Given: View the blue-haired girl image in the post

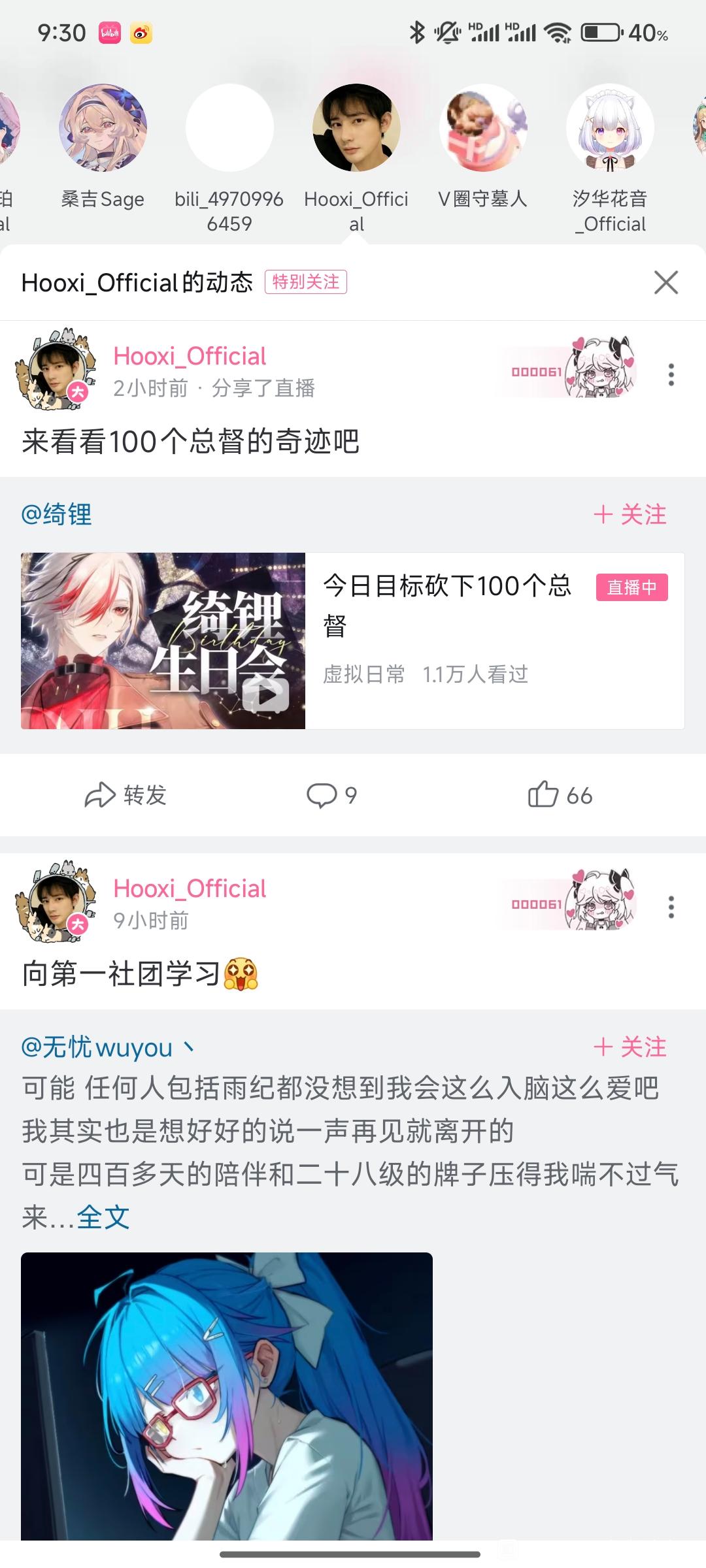Looking at the screenshot, I should pyautogui.click(x=227, y=1396).
